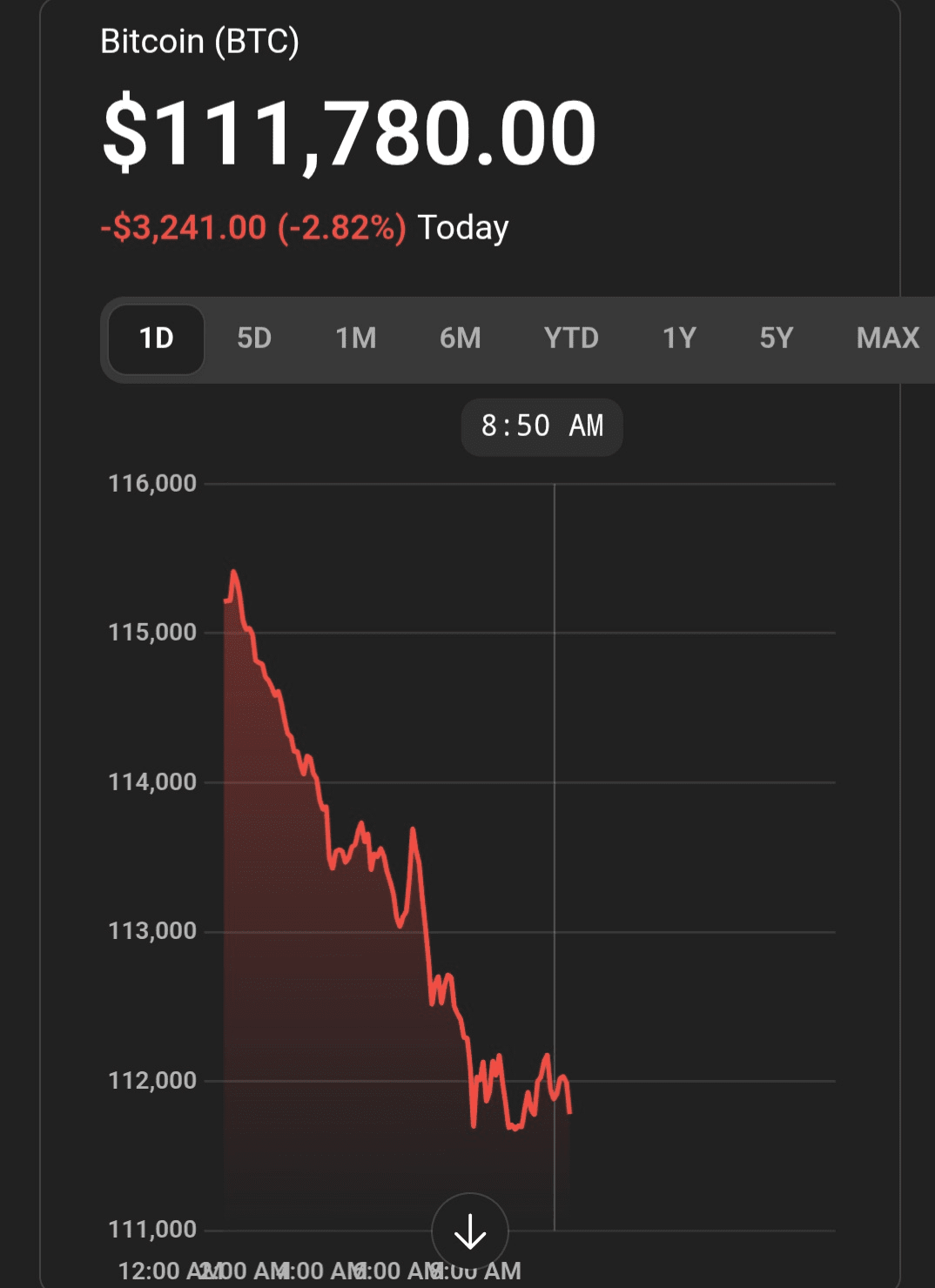935x1288 pixels.
Task: Switch chart to 6M range
Action: pyautogui.click(x=460, y=339)
